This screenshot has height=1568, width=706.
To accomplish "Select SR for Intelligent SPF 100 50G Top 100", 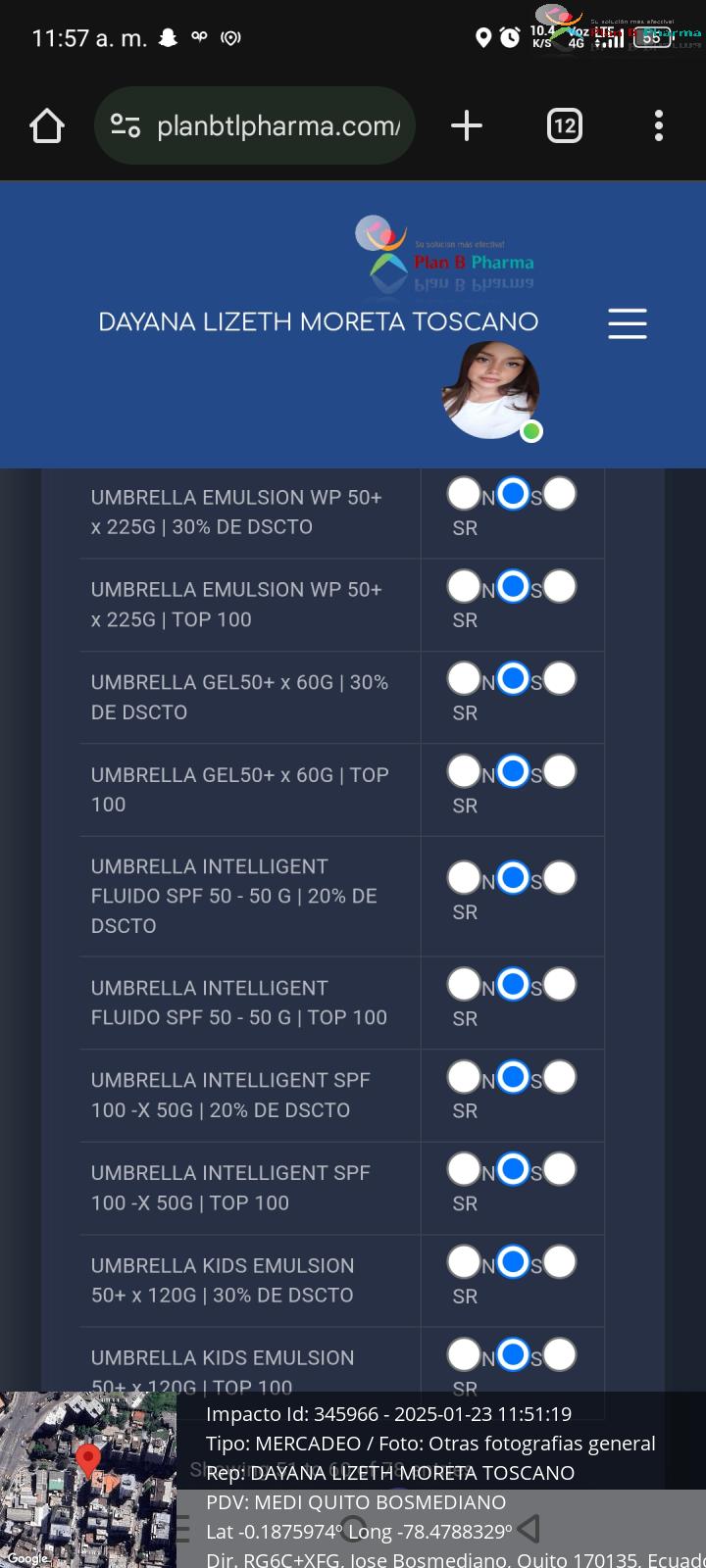I will tap(560, 1169).
